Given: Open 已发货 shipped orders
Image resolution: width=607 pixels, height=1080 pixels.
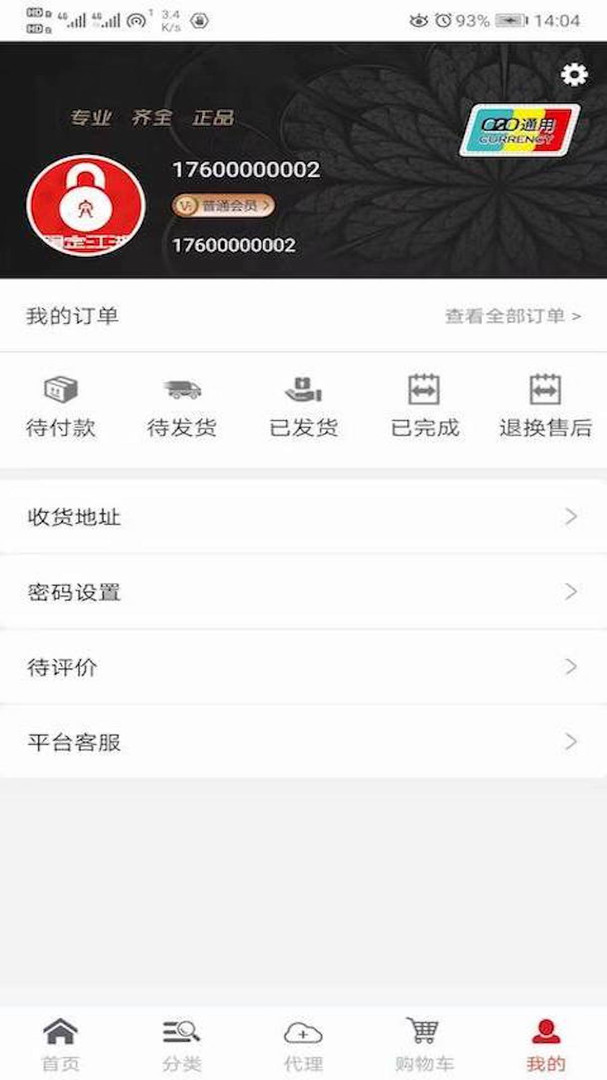Looking at the screenshot, I should click(303, 407).
